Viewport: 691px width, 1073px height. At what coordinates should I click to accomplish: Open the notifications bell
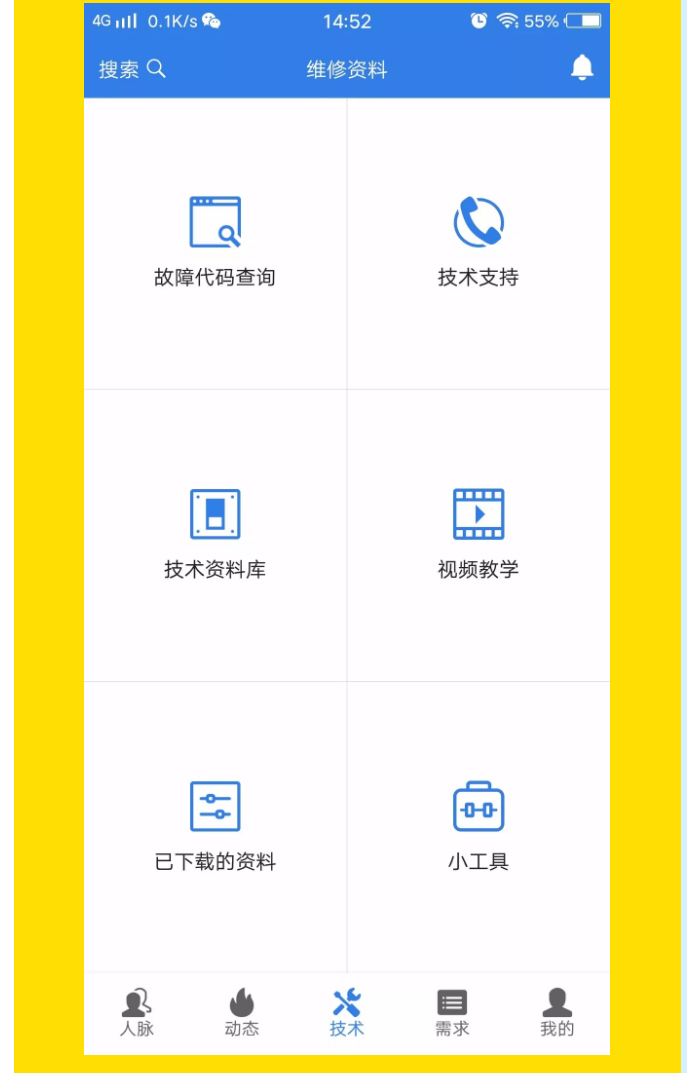tap(581, 68)
